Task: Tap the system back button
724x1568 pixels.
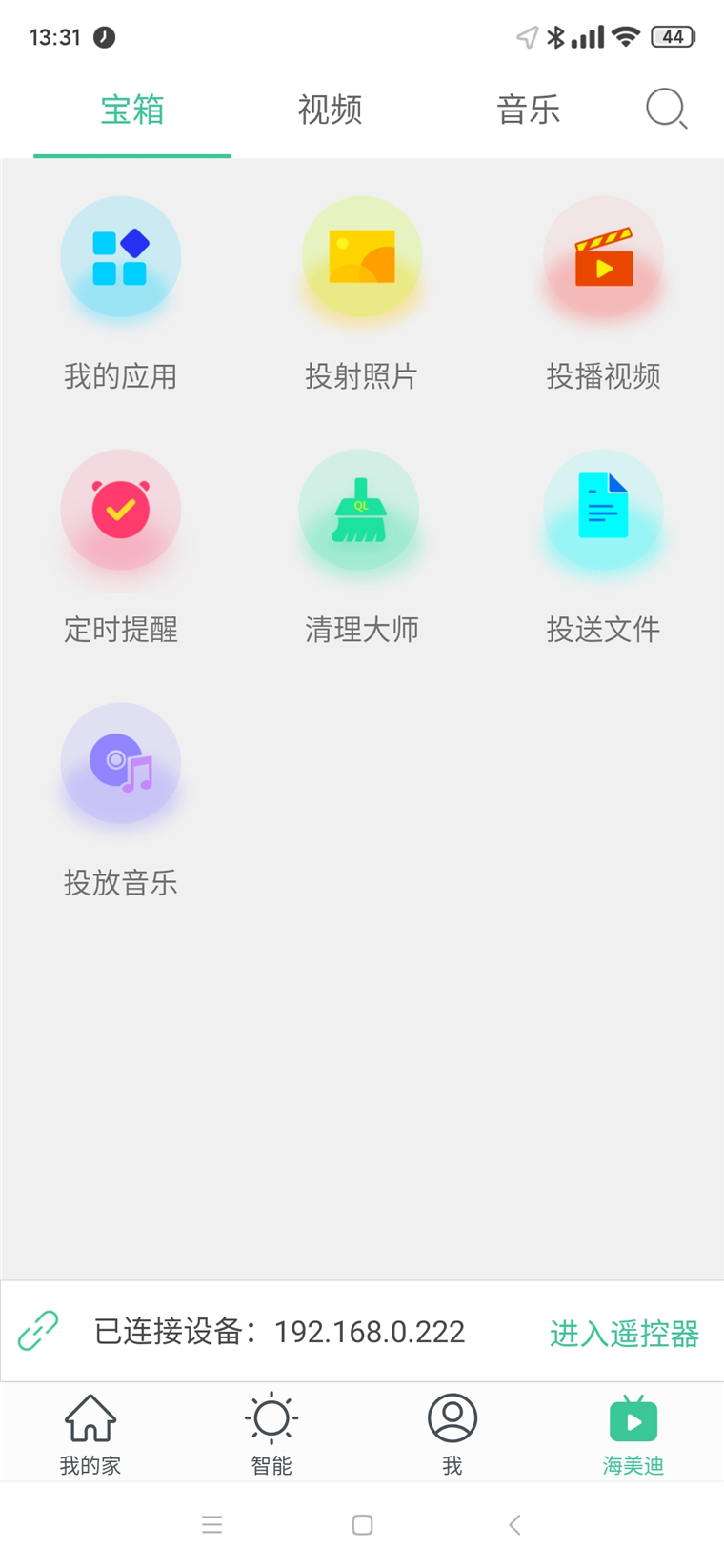Action: point(514,1524)
